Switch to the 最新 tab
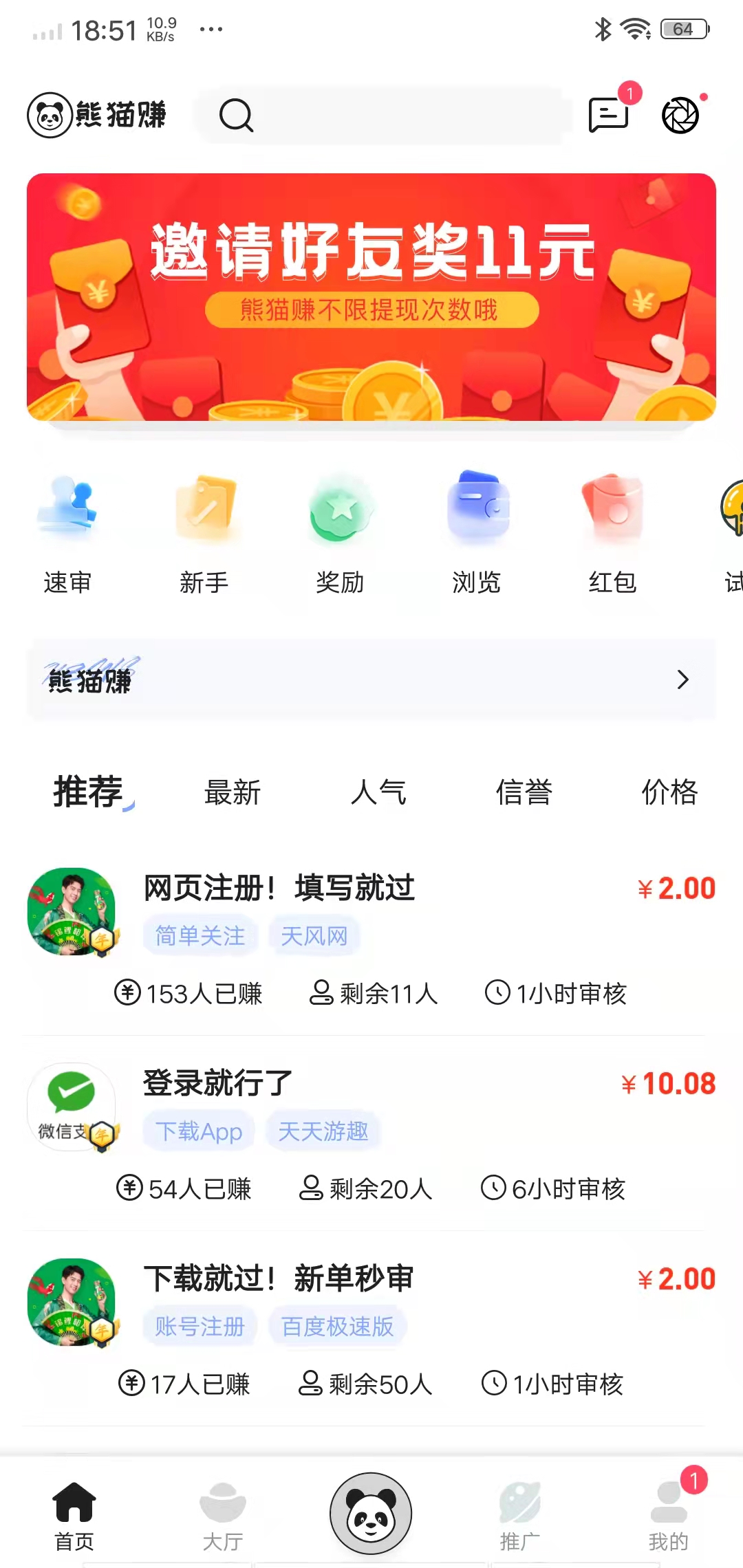The image size is (743, 1568). tap(234, 792)
